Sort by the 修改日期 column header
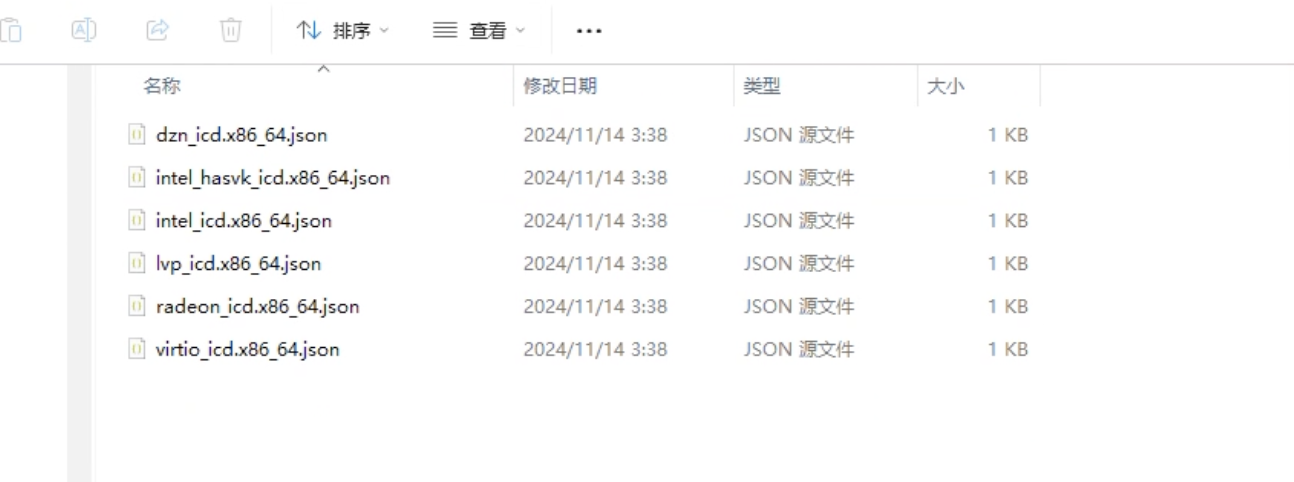This screenshot has height=482, width=1294. pyautogui.click(x=560, y=86)
